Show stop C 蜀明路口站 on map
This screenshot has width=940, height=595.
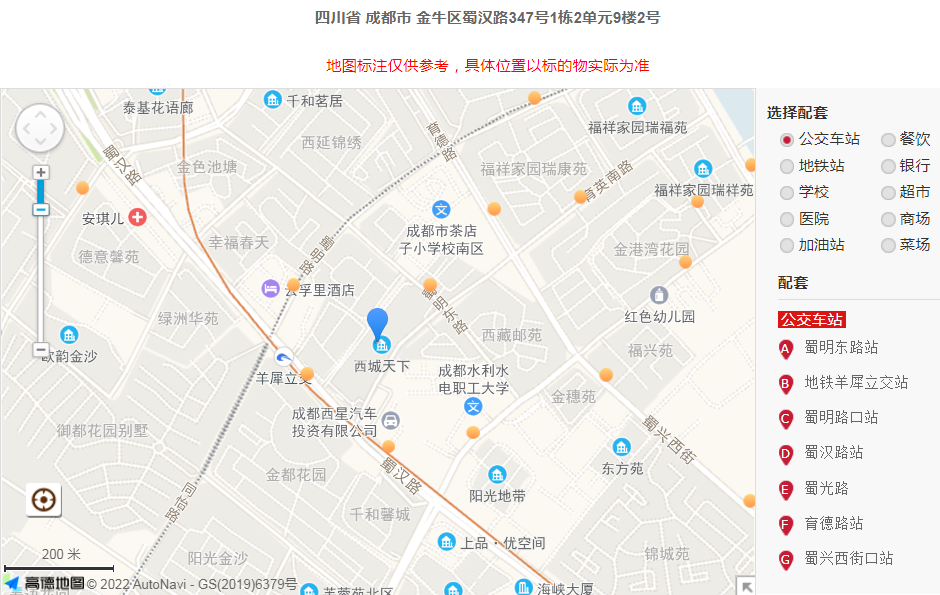(841, 418)
